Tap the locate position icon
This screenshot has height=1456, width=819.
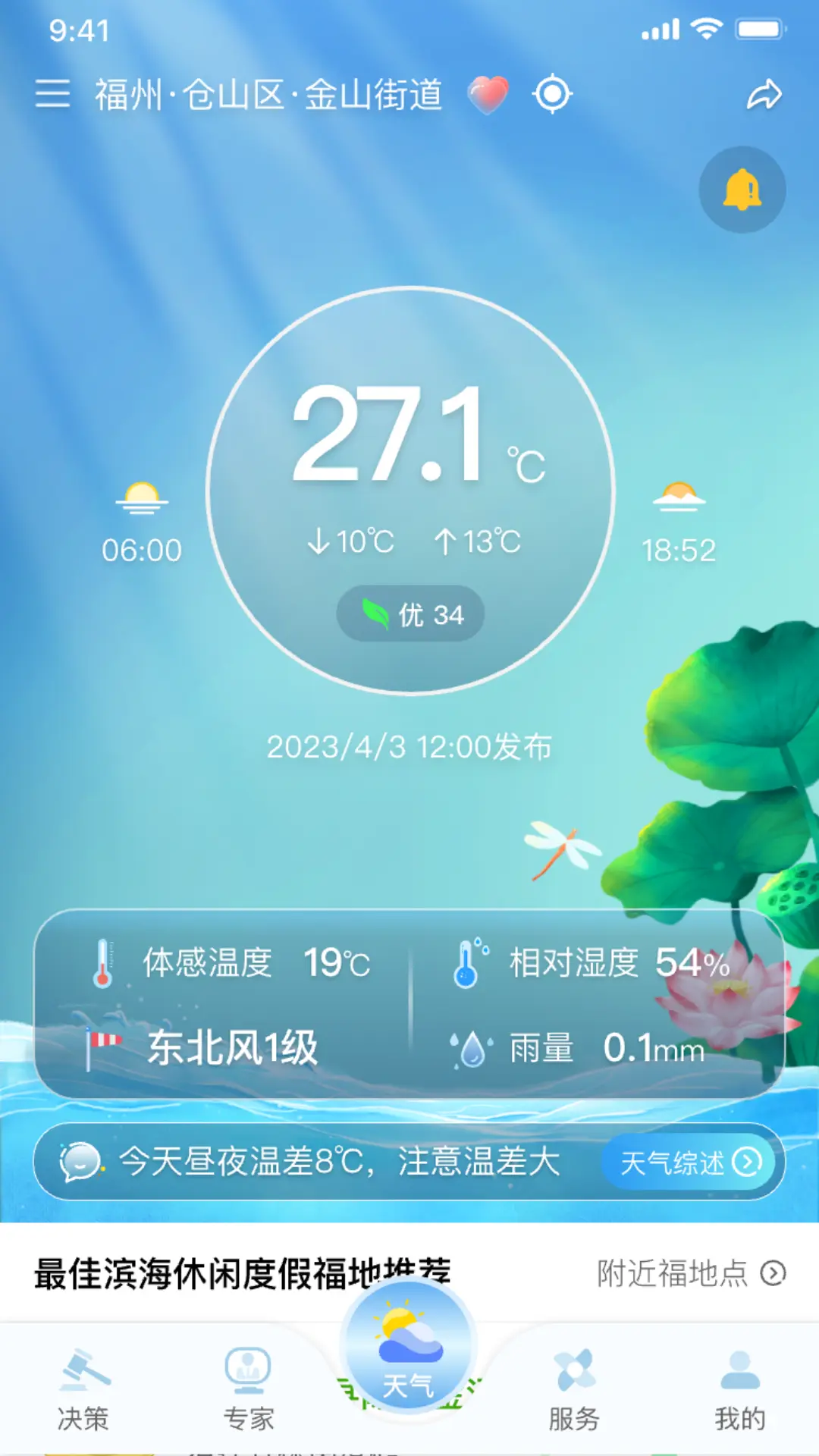552,94
